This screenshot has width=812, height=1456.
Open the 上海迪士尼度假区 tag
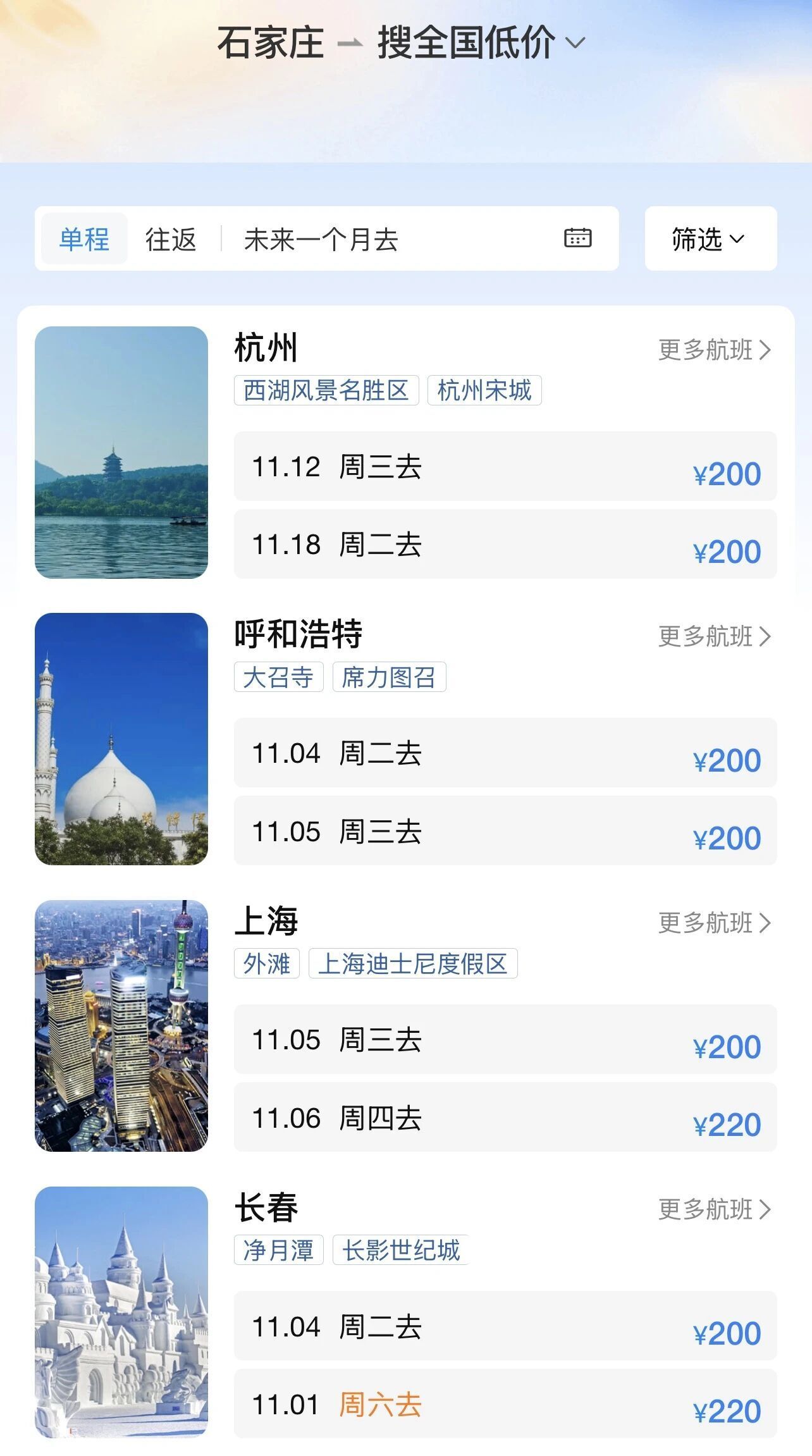[x=413, y=963]
